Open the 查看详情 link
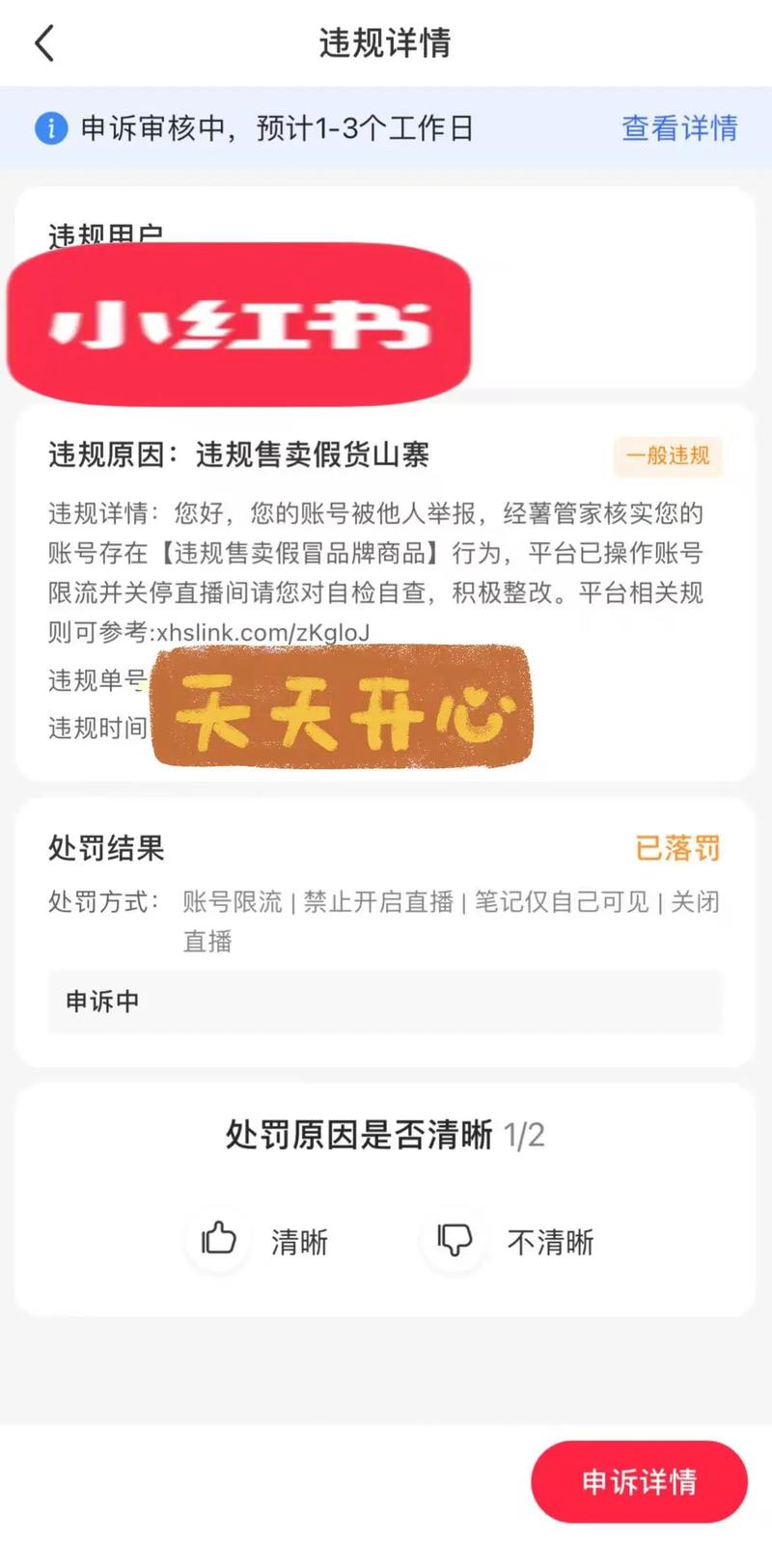 (x=679, y=127)
